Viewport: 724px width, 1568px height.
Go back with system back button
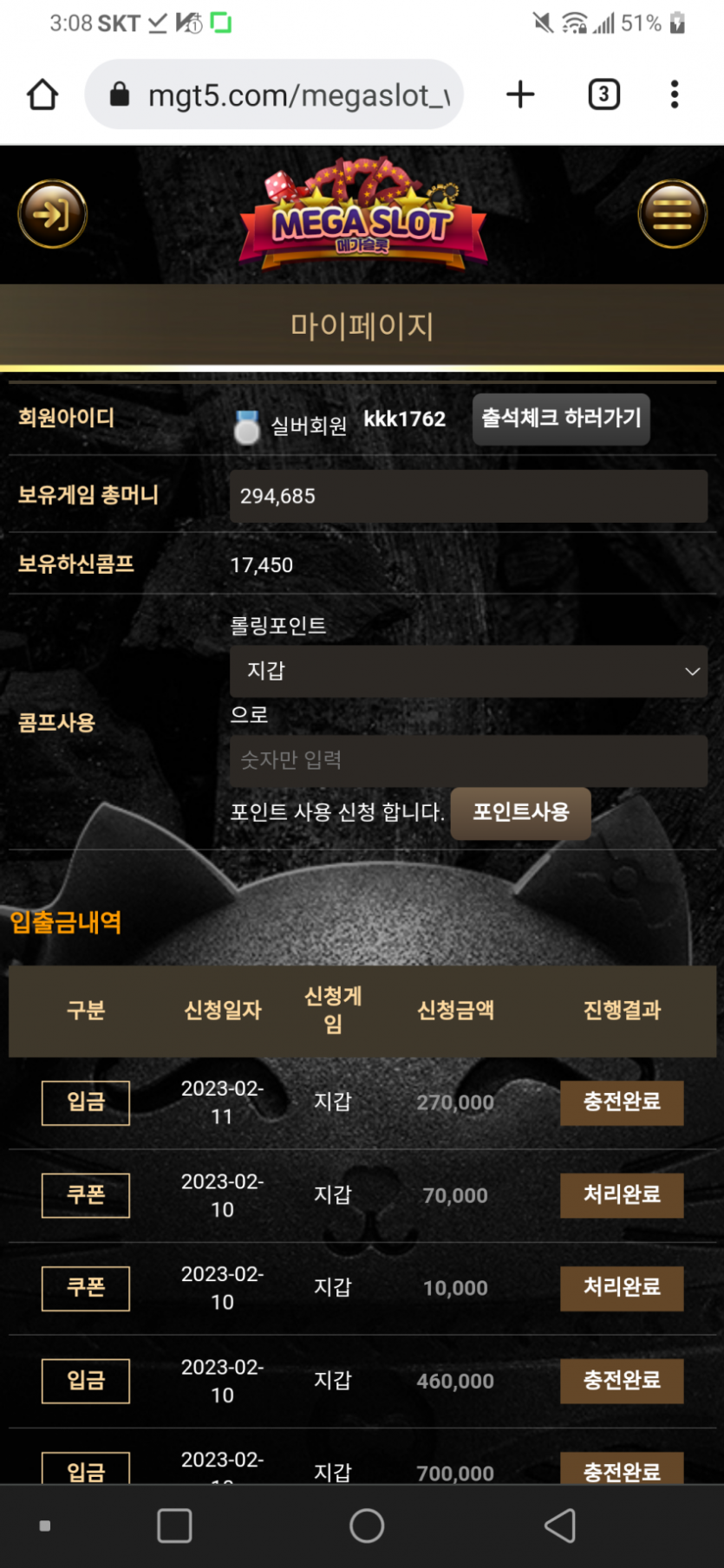pyautogui.click(x=560, y=1526)
